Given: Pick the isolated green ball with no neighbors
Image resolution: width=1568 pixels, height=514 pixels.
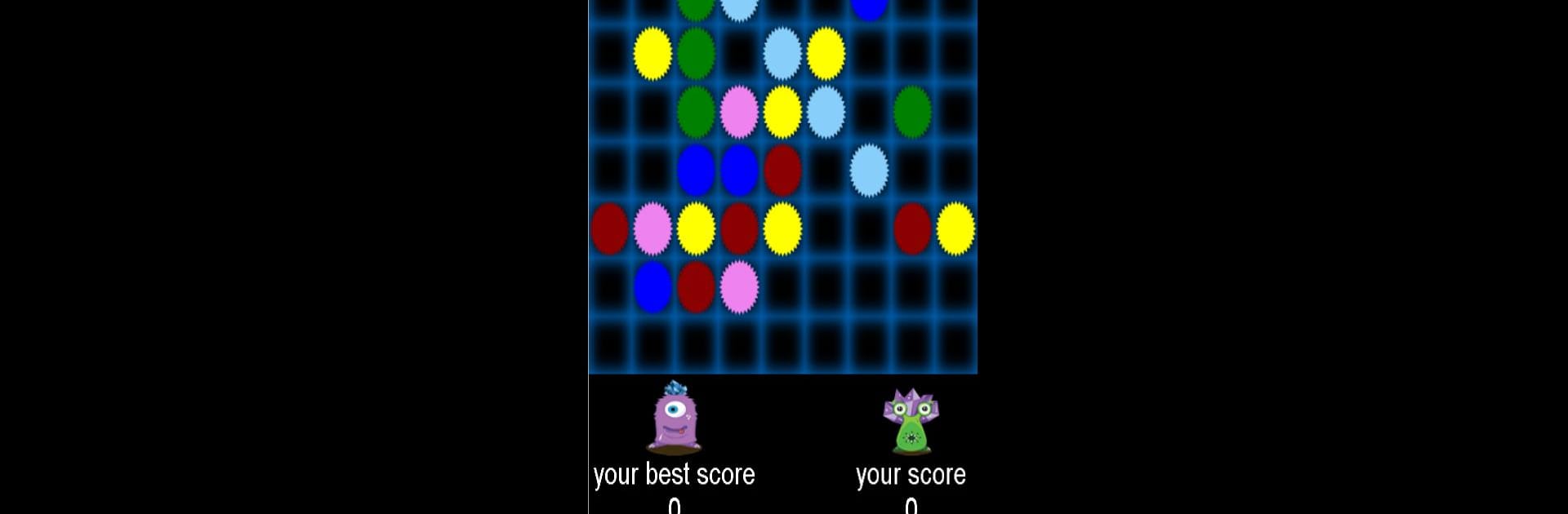Looking at the screenshot, I should 912,112.
